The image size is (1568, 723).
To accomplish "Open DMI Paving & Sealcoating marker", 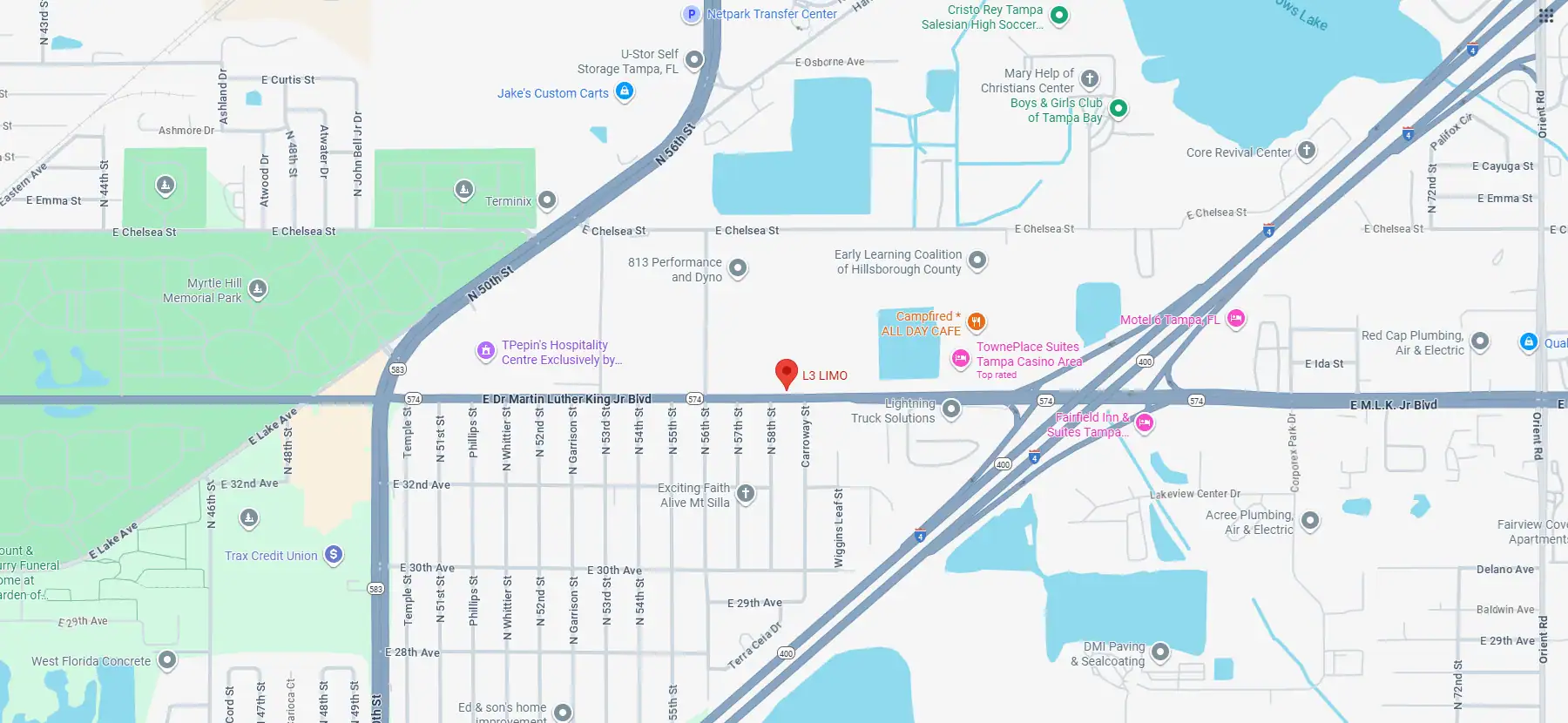I will click(1160, 651).
